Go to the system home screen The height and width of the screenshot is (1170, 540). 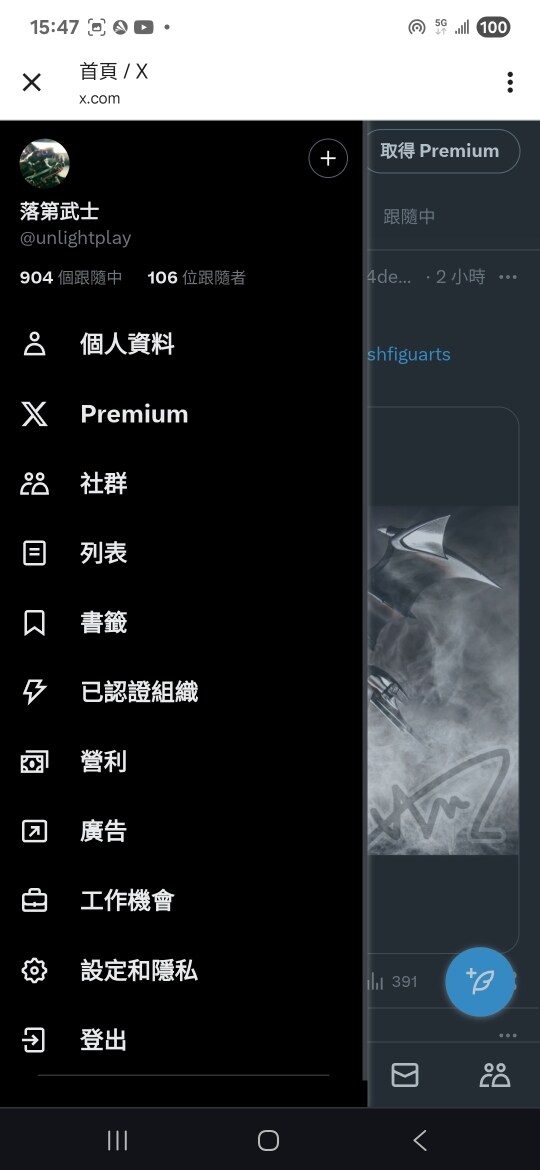click(x=269, y=1139)
